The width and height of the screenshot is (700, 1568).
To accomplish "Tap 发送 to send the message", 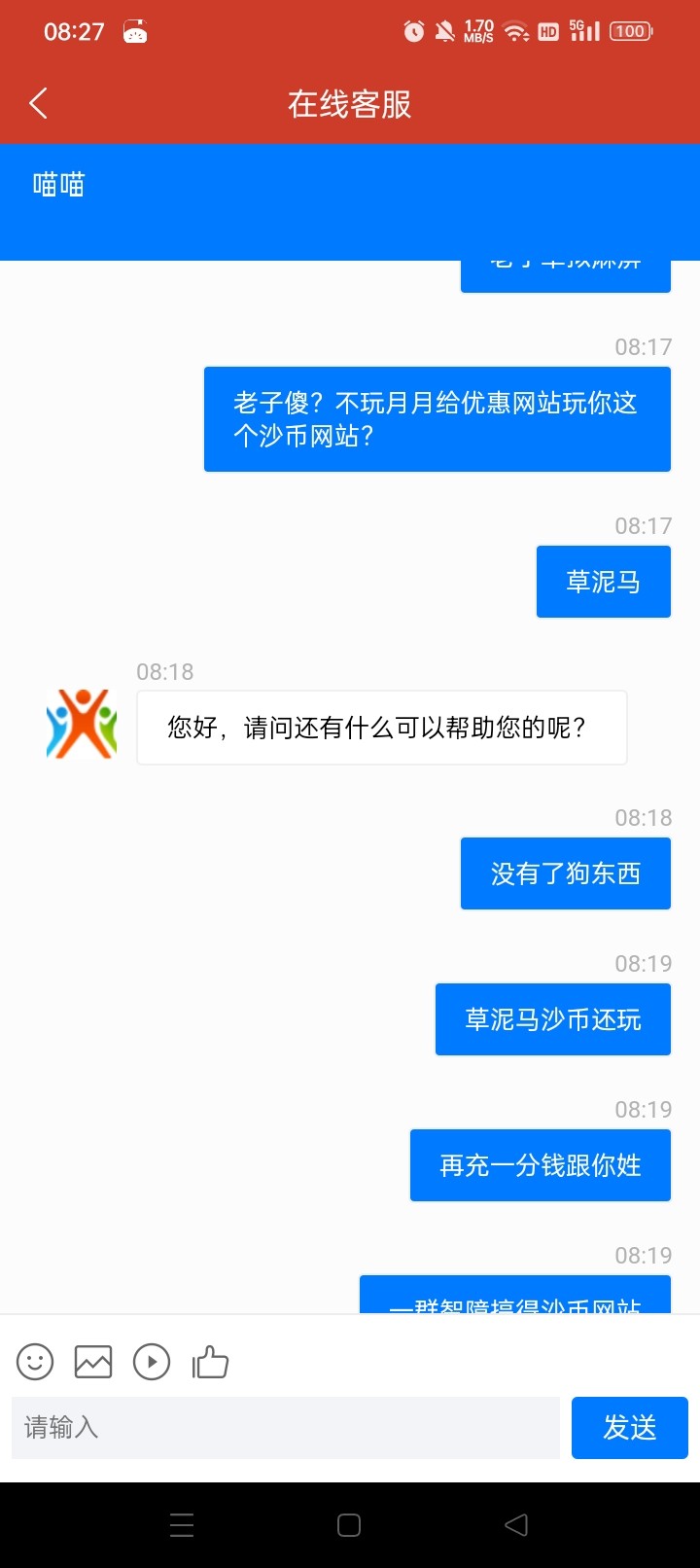I will [x=629, y=1428].
